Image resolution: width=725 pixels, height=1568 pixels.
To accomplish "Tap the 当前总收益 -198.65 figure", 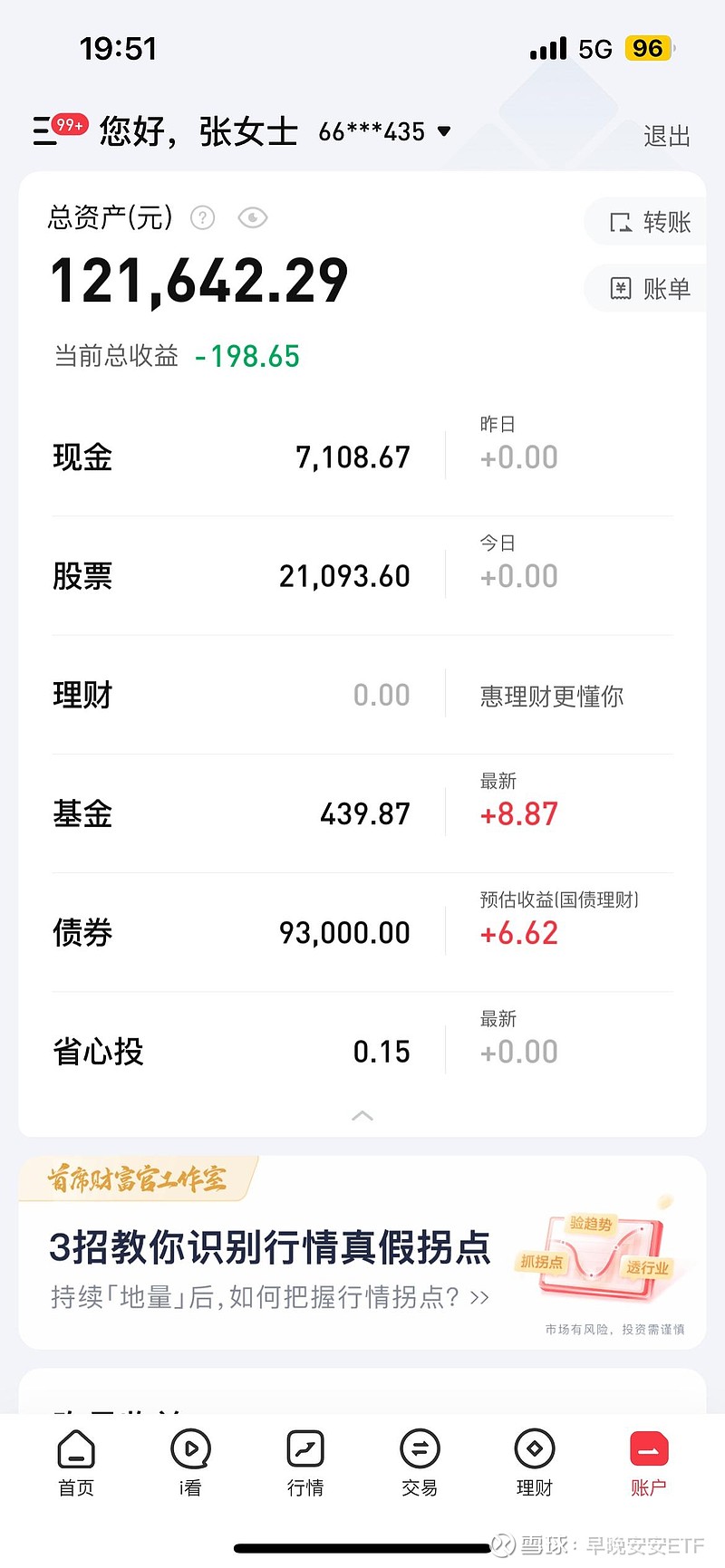I will (173, 355).
